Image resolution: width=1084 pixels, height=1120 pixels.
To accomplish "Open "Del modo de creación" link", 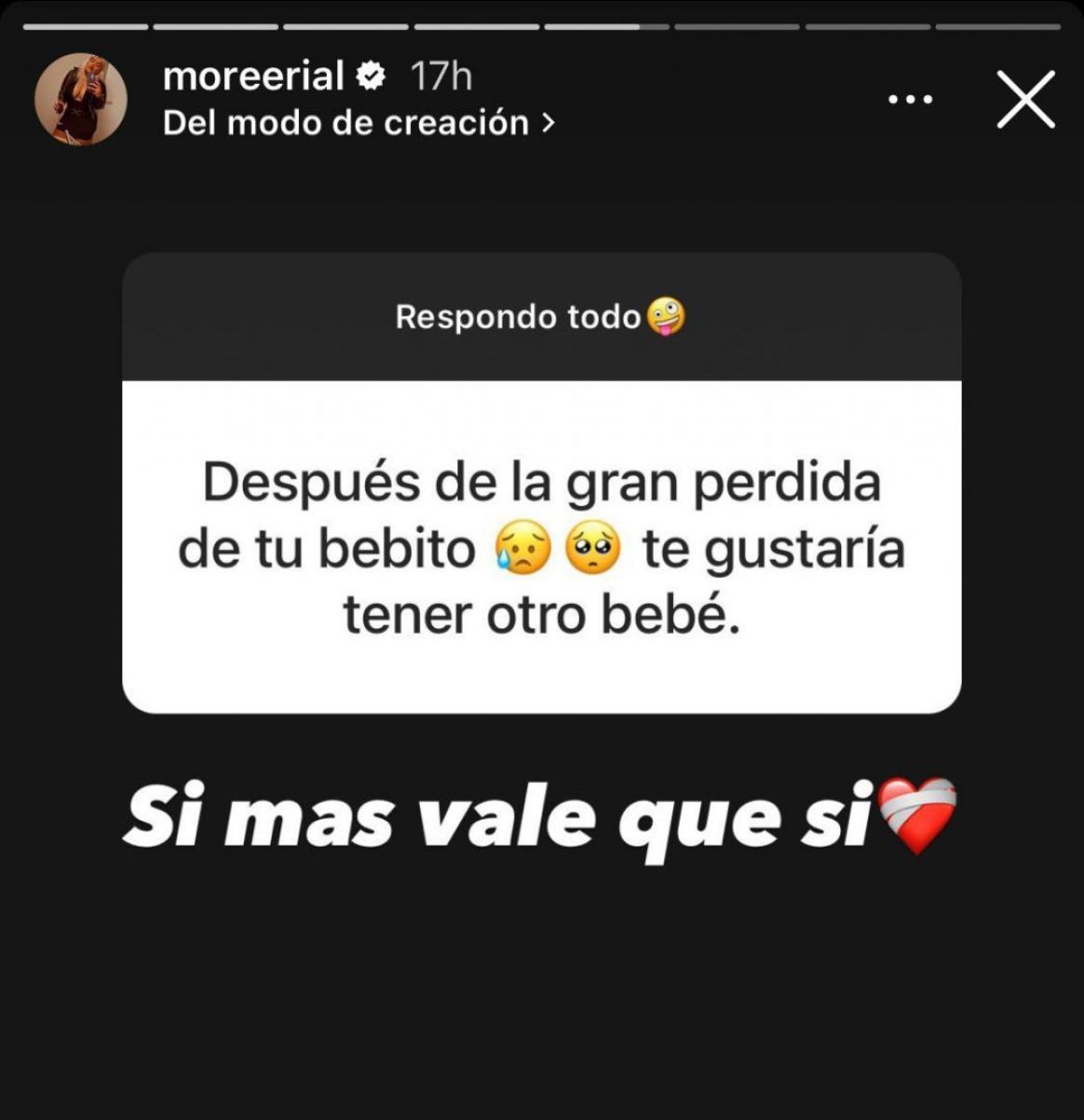I will pos(359,123).
